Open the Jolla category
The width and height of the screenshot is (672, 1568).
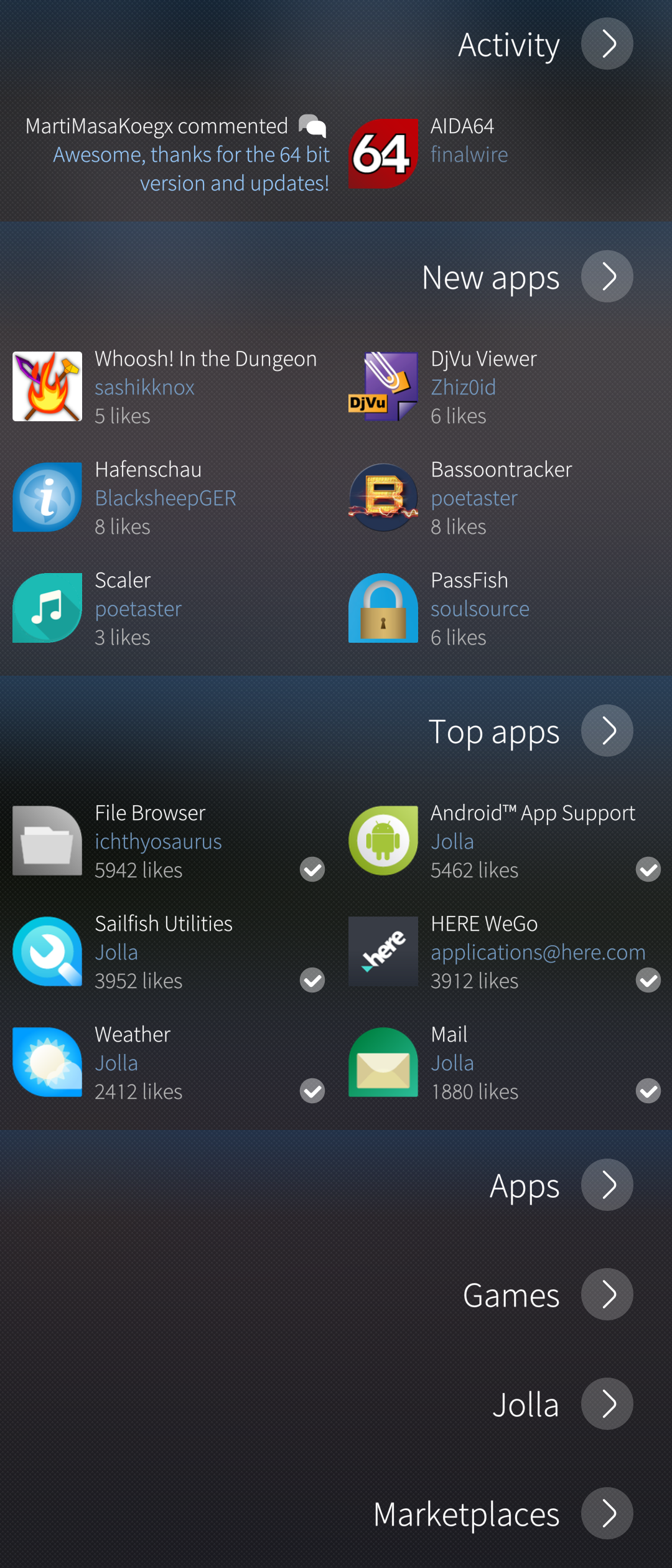607,1404
